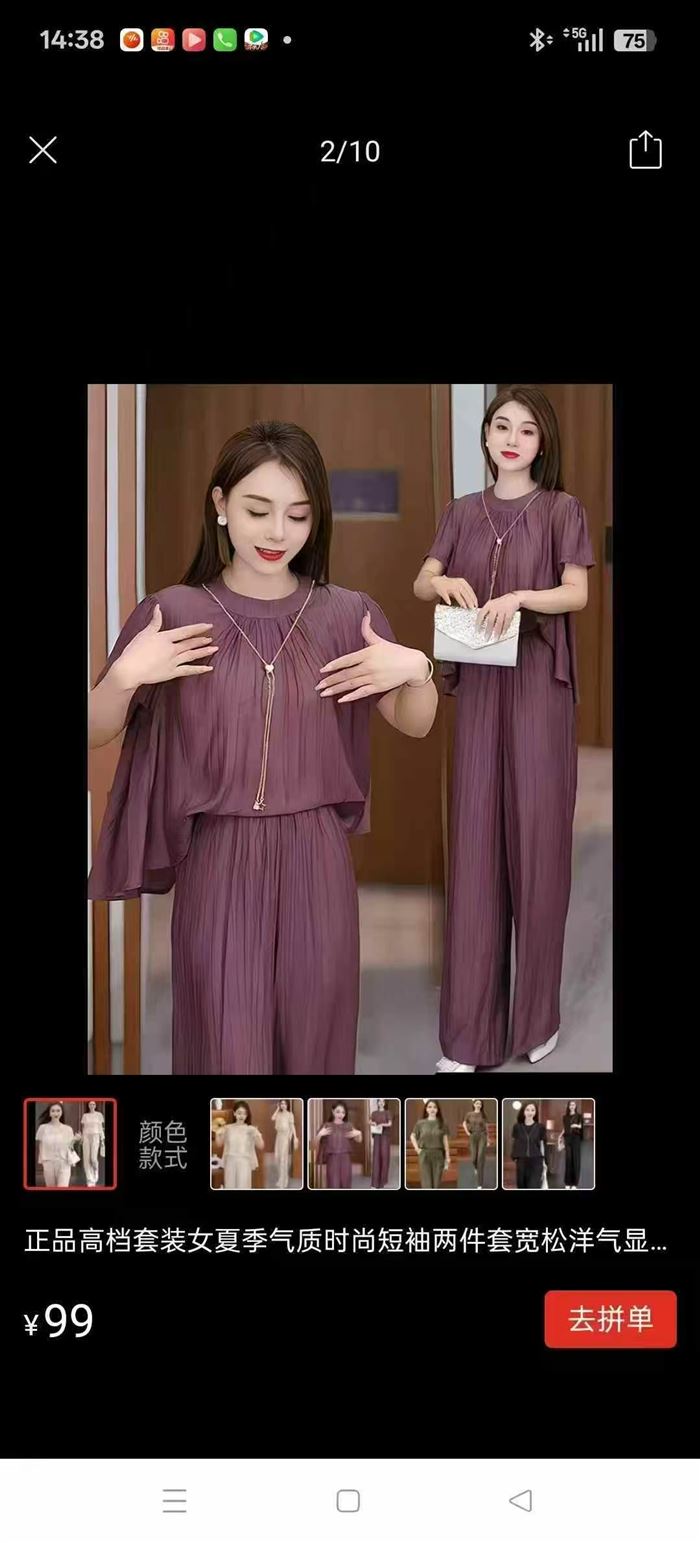Tap 去拼单 to join group buy
700x1543 pixels.
coord(610,1319)
